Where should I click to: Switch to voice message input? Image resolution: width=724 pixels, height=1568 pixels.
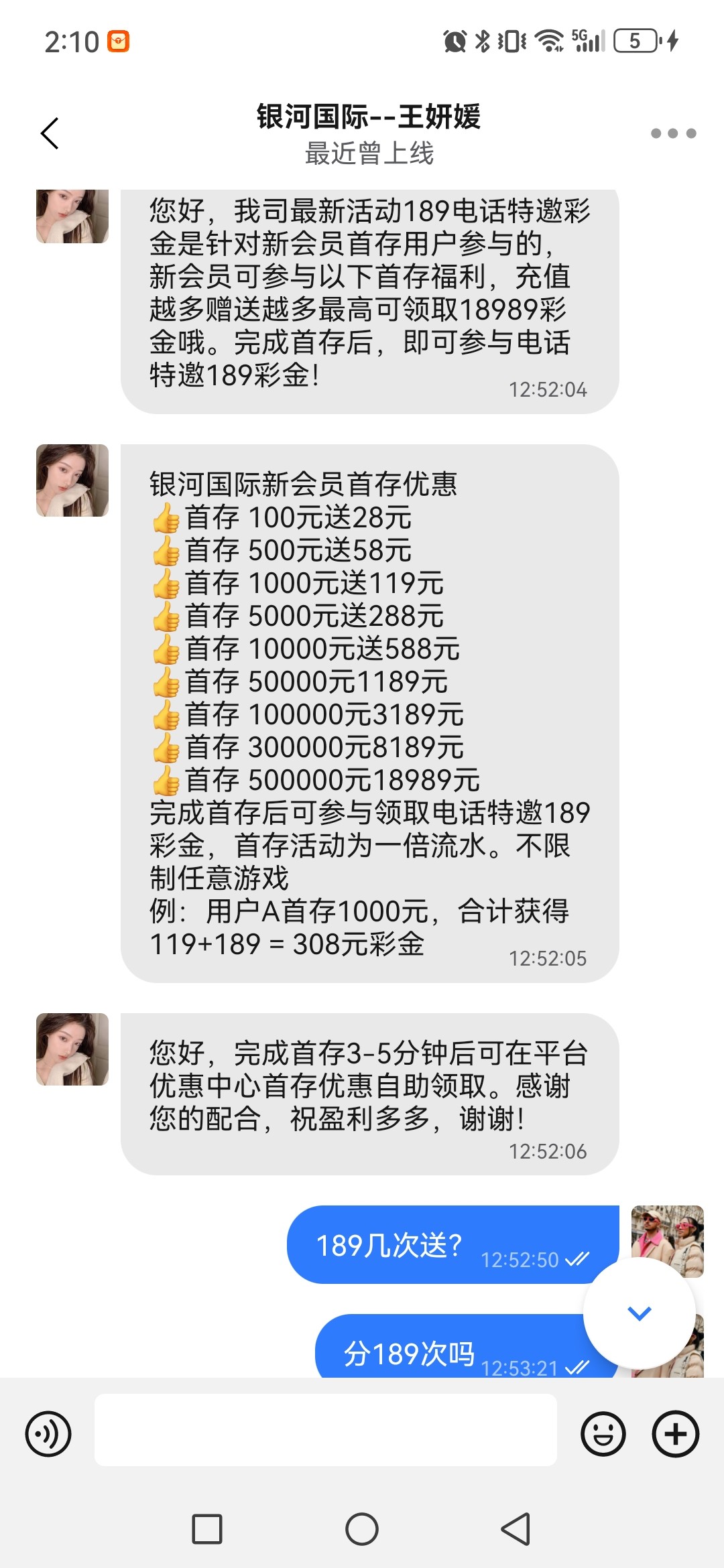[48, 1434]
